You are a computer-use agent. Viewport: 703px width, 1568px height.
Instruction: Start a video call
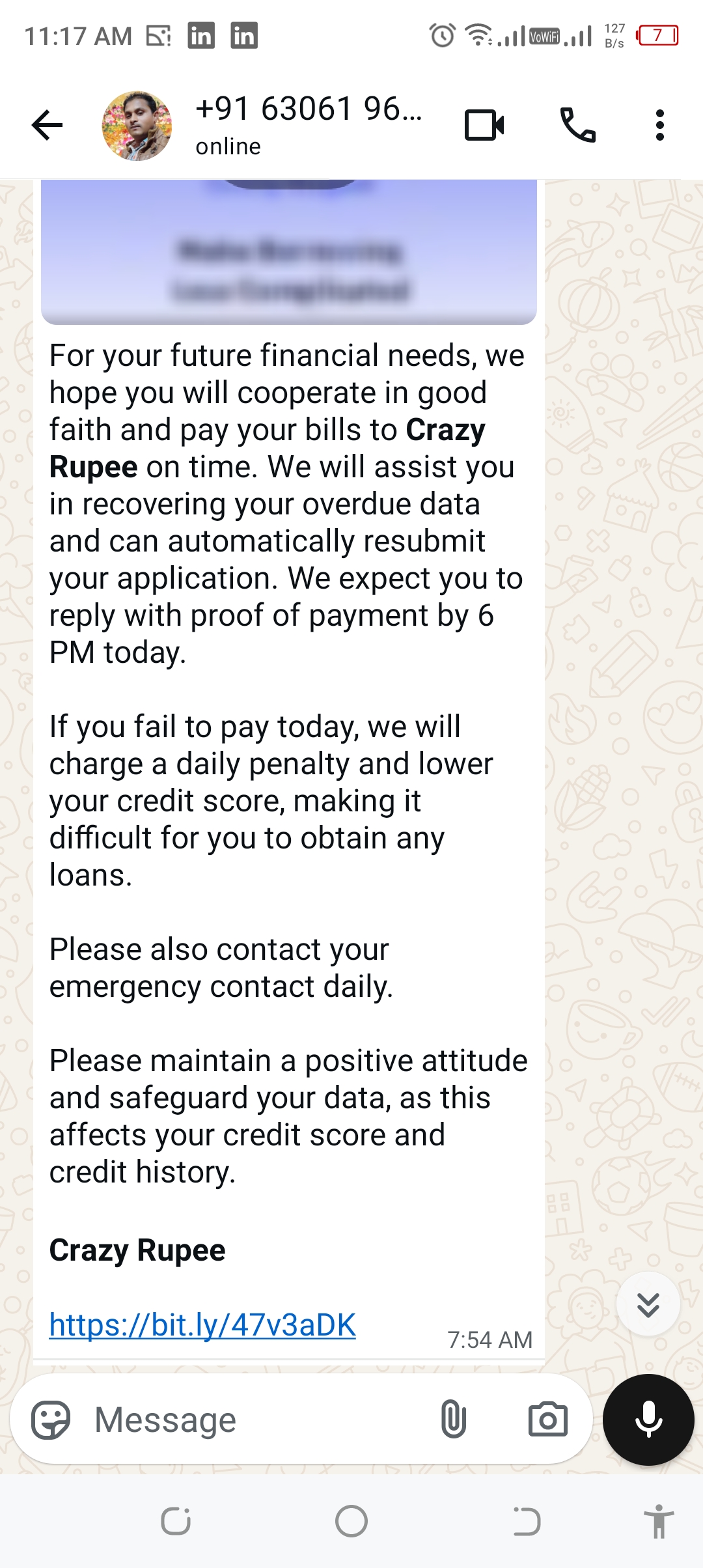click(484, 125)
